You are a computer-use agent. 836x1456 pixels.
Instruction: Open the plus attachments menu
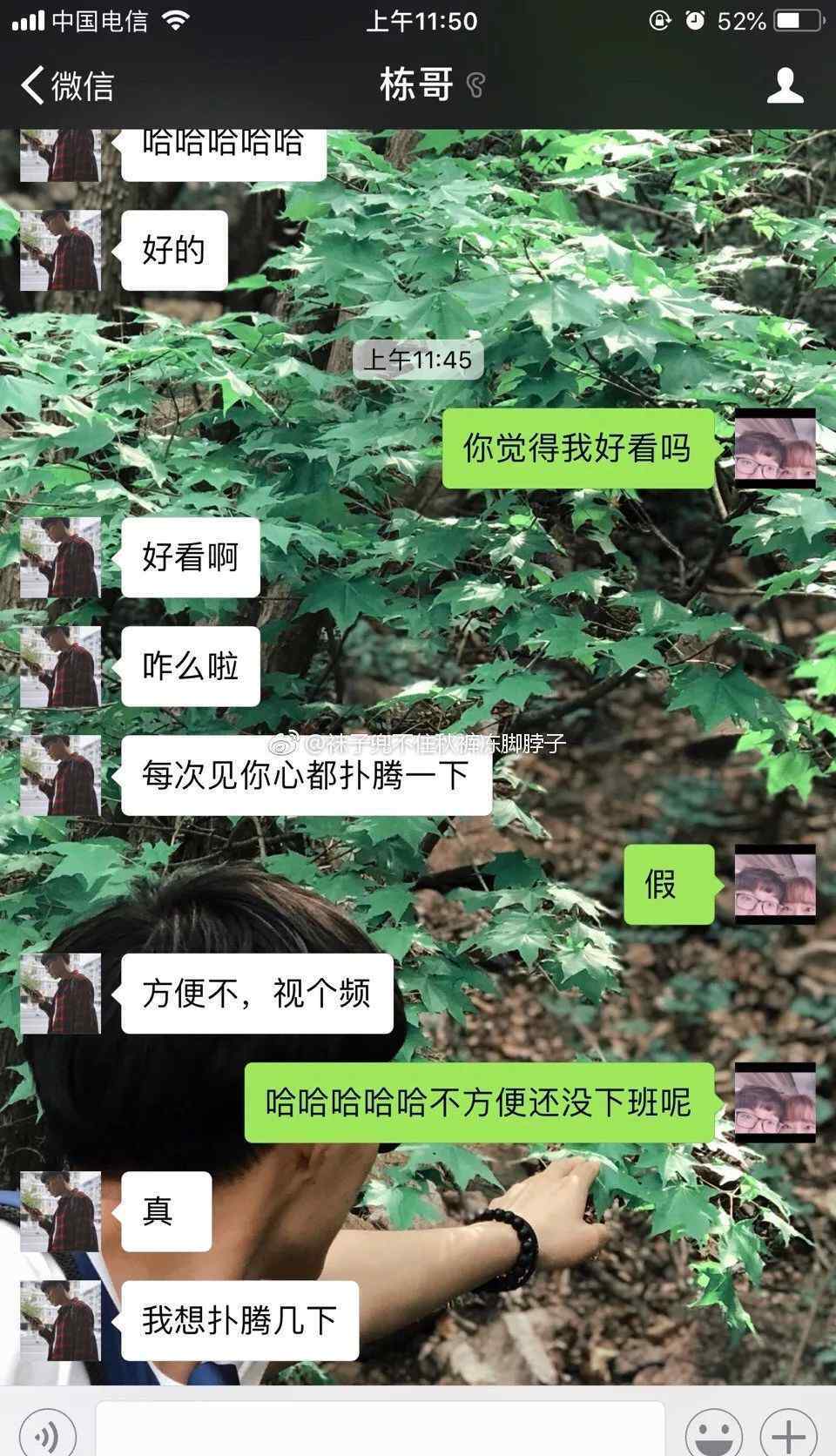click(788, 1431)
